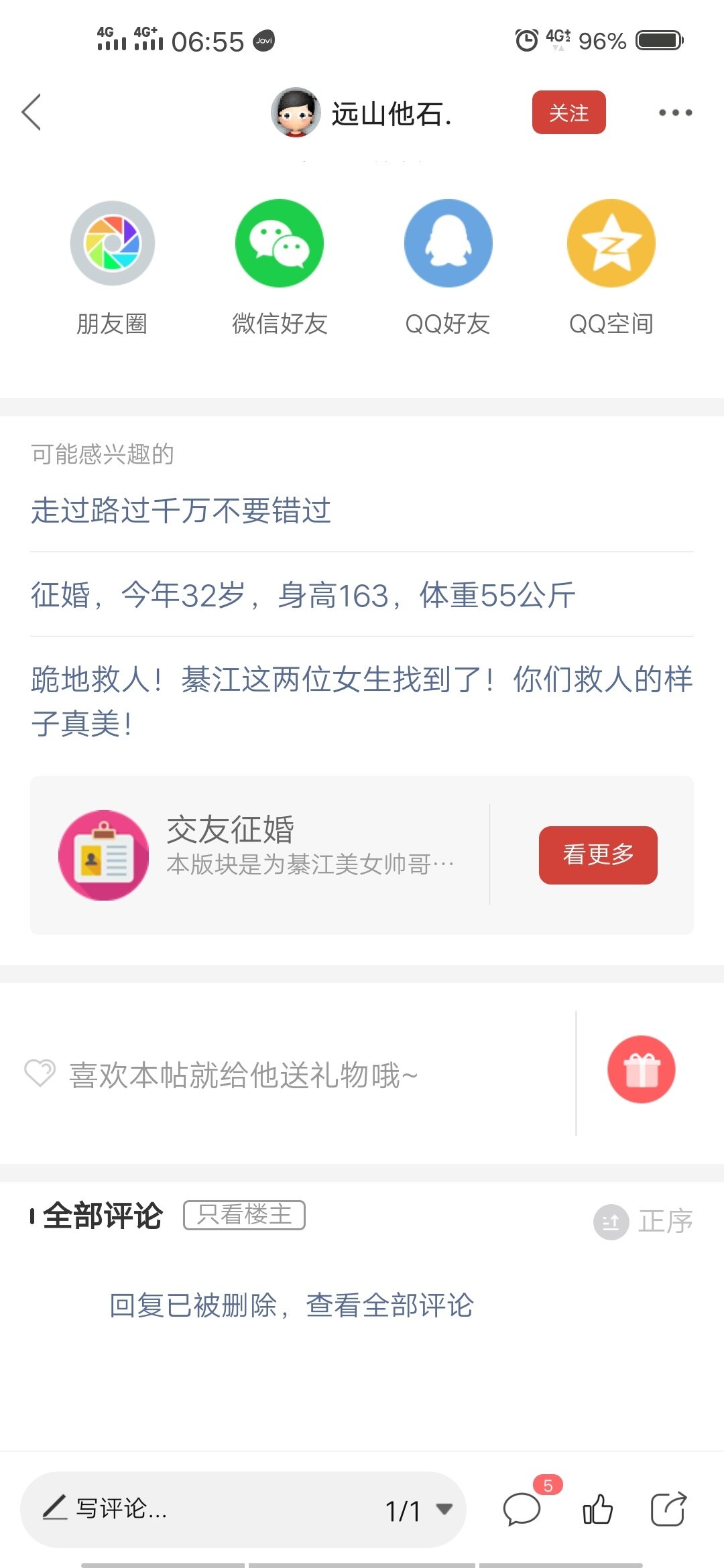Share to 朋友圈

(x=113, y=243)
